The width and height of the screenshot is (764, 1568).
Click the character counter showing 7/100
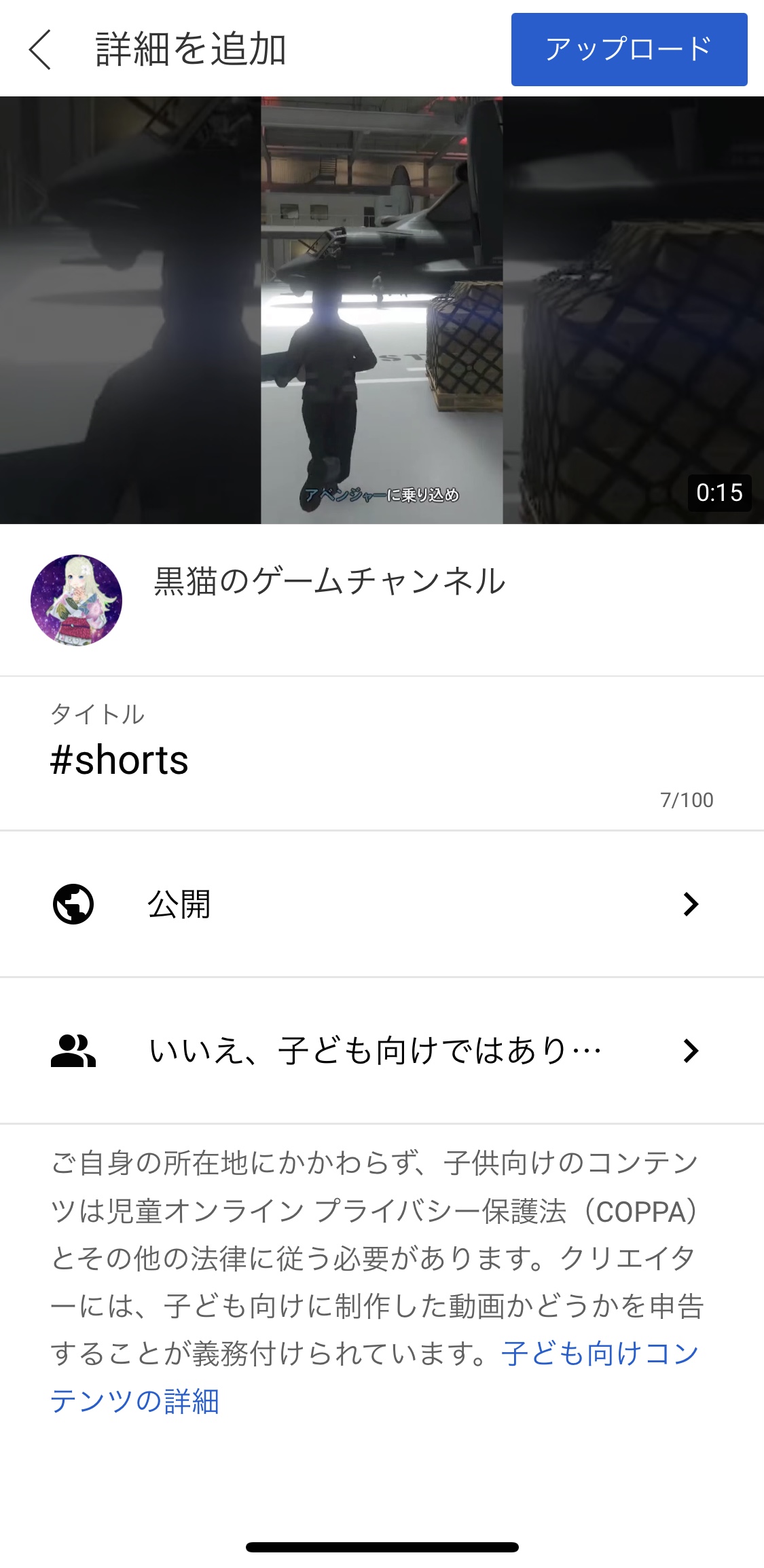tap(687, 800)
